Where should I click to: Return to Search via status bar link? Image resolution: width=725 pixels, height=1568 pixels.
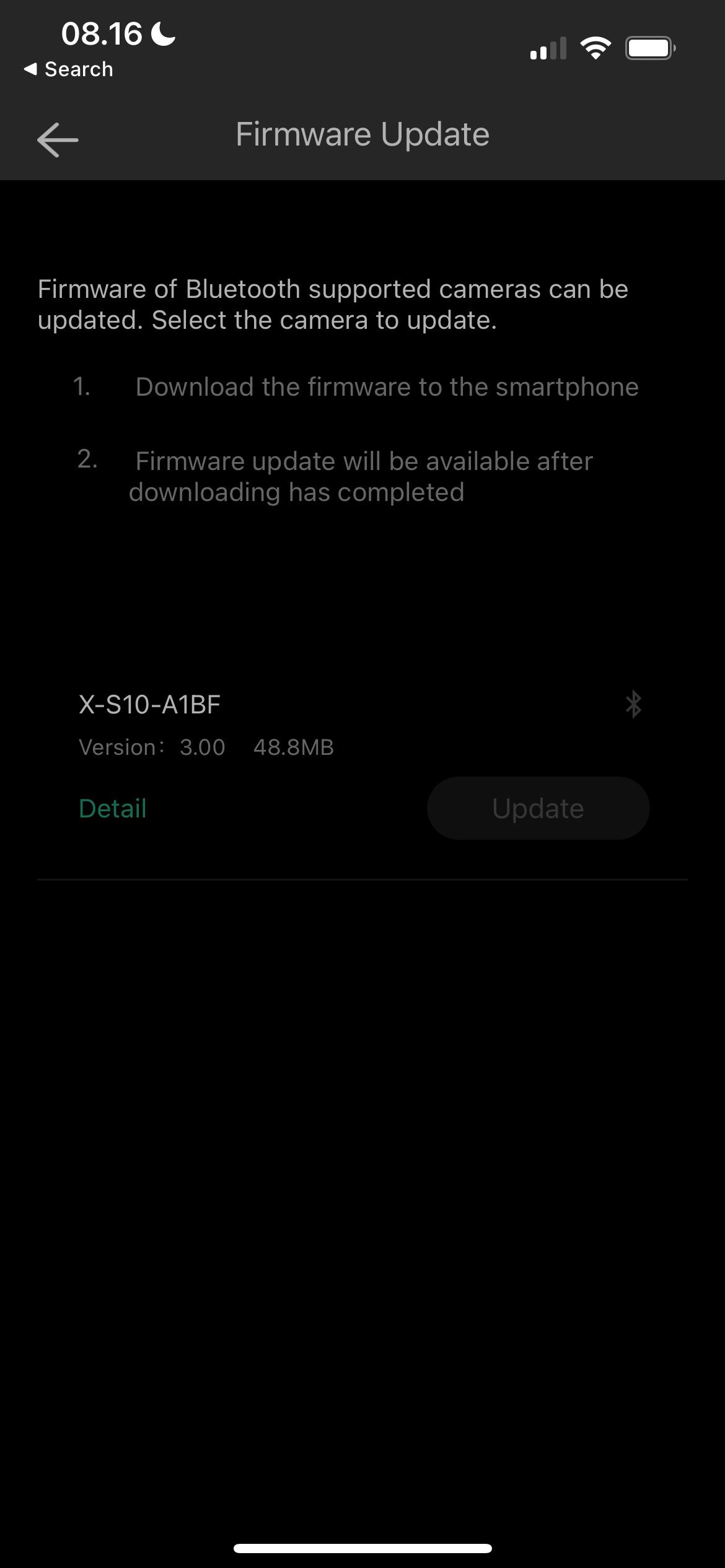[x=68, y=69]
